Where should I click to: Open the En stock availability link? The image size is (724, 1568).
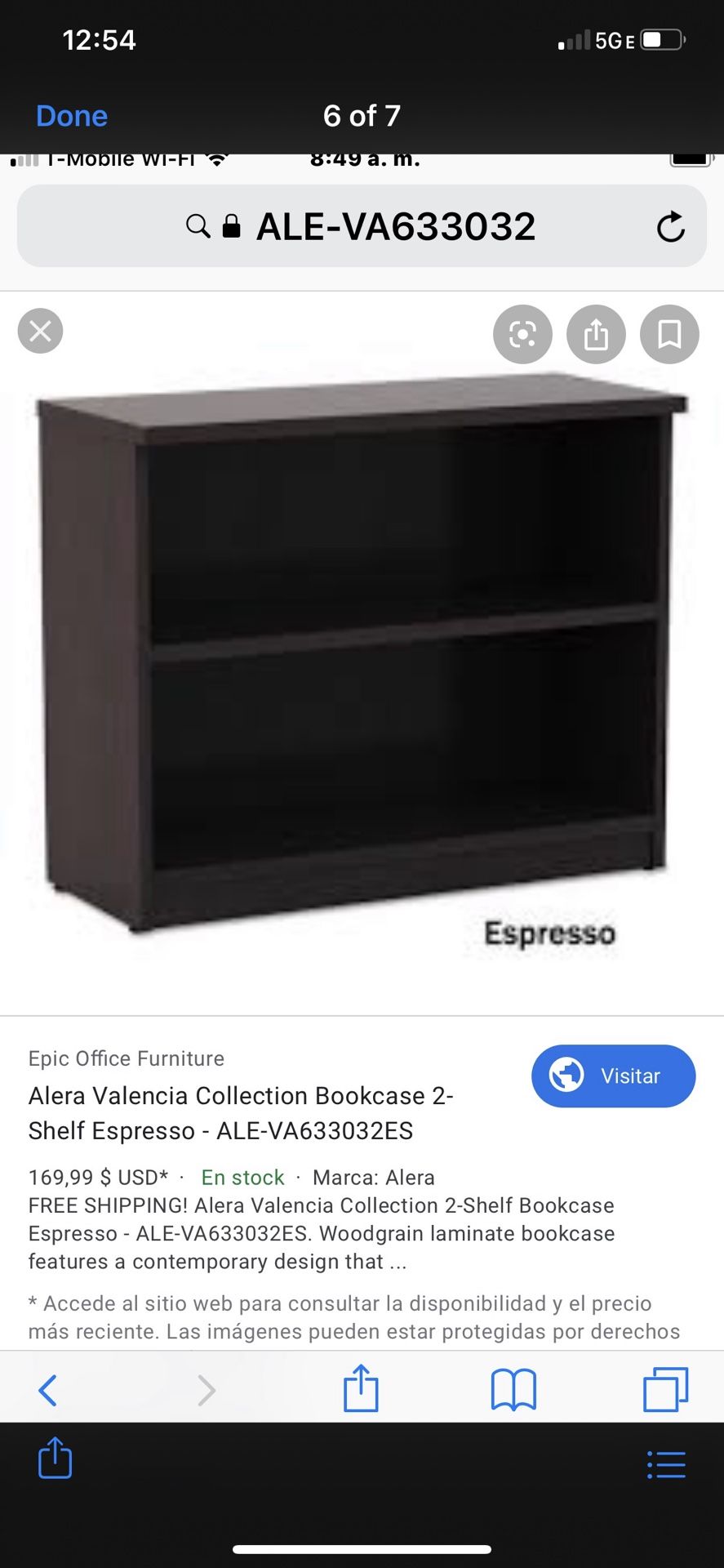pyautogui.click(x=242, y=1177)
